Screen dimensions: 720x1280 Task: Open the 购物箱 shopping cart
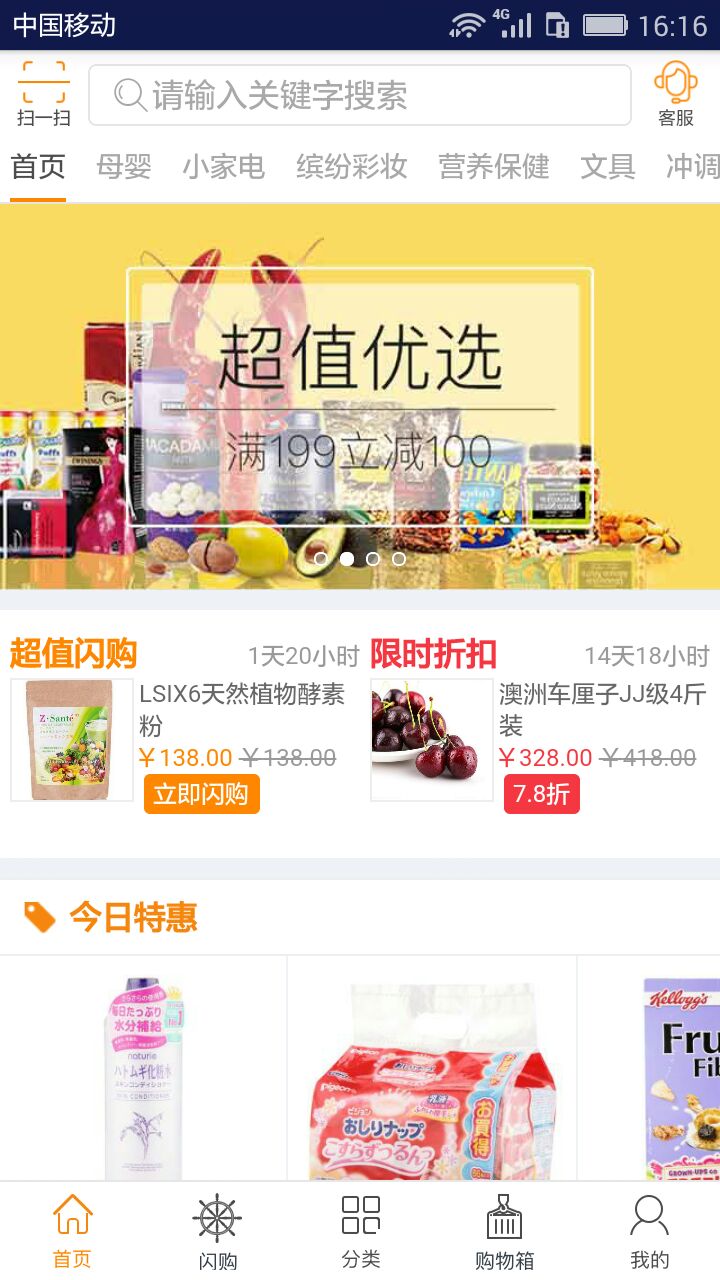coord(505,1232)
